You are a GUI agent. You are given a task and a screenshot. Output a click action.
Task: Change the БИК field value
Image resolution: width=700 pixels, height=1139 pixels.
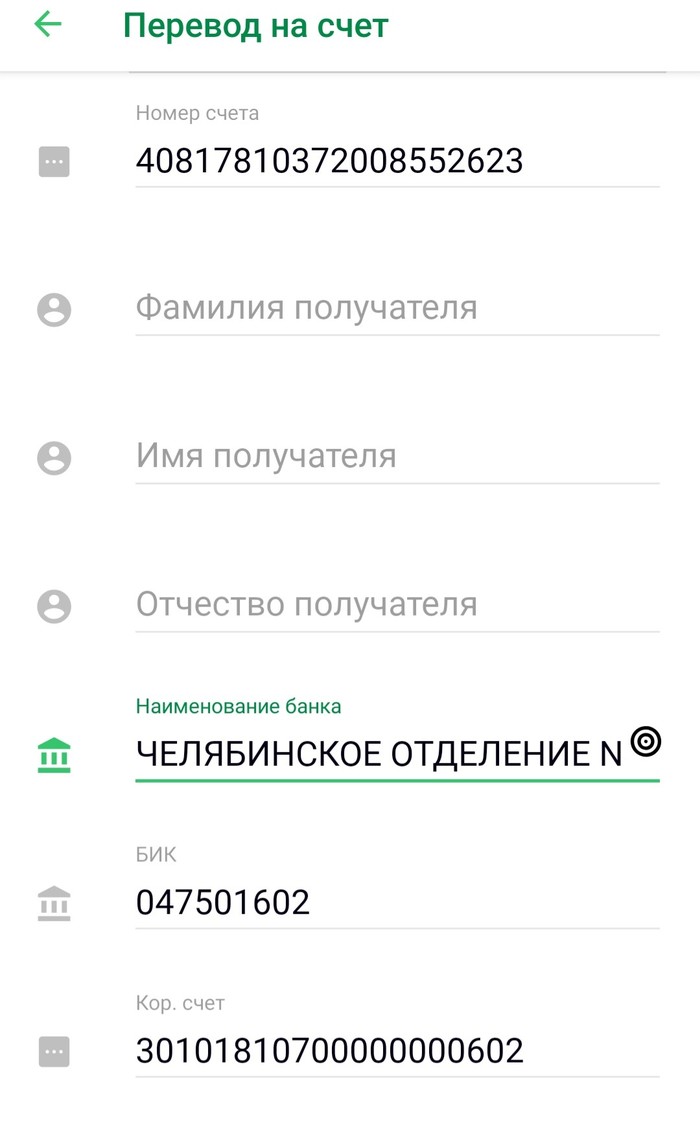pyautogui.click(x=396, y=902)
